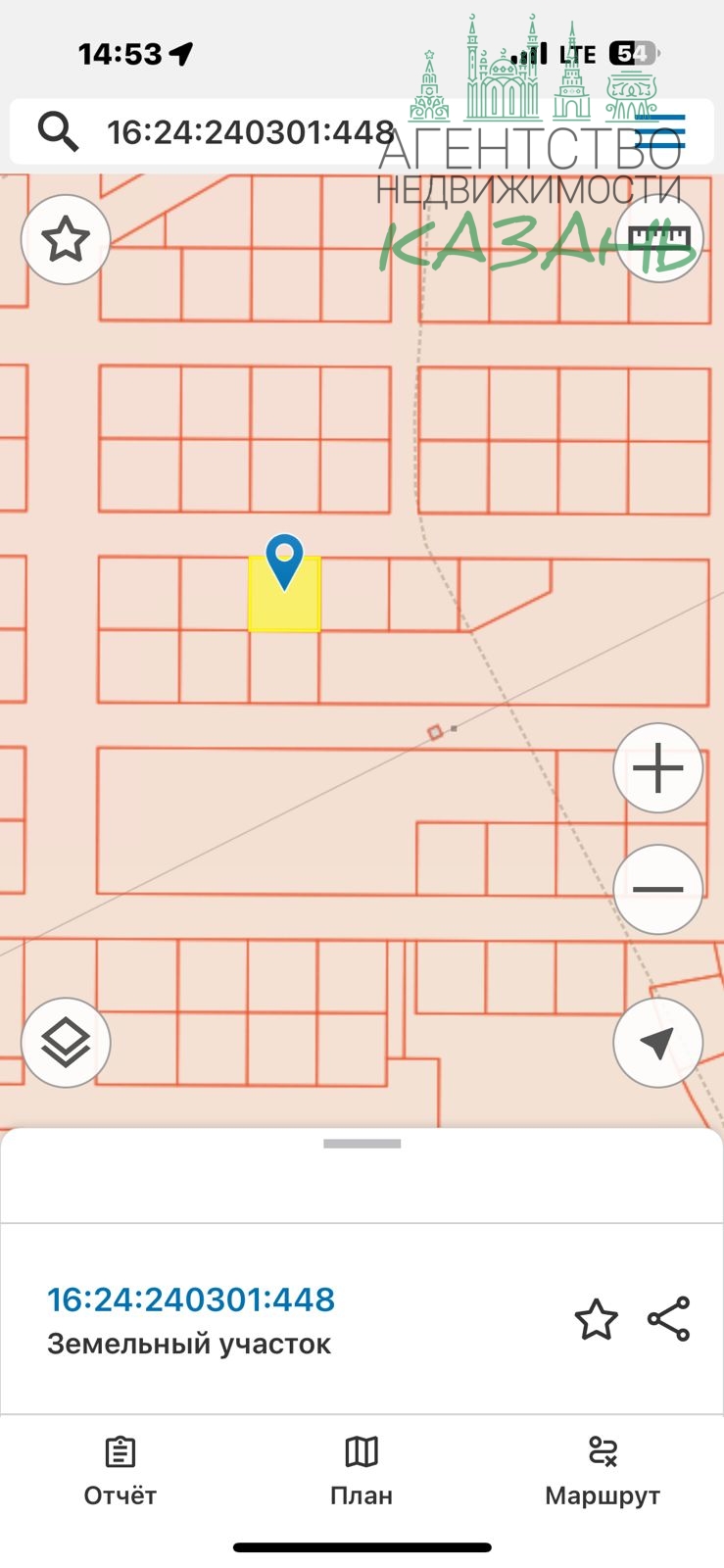
Task: Open favorites from the map star button
Action: click(x=66, y=239)
